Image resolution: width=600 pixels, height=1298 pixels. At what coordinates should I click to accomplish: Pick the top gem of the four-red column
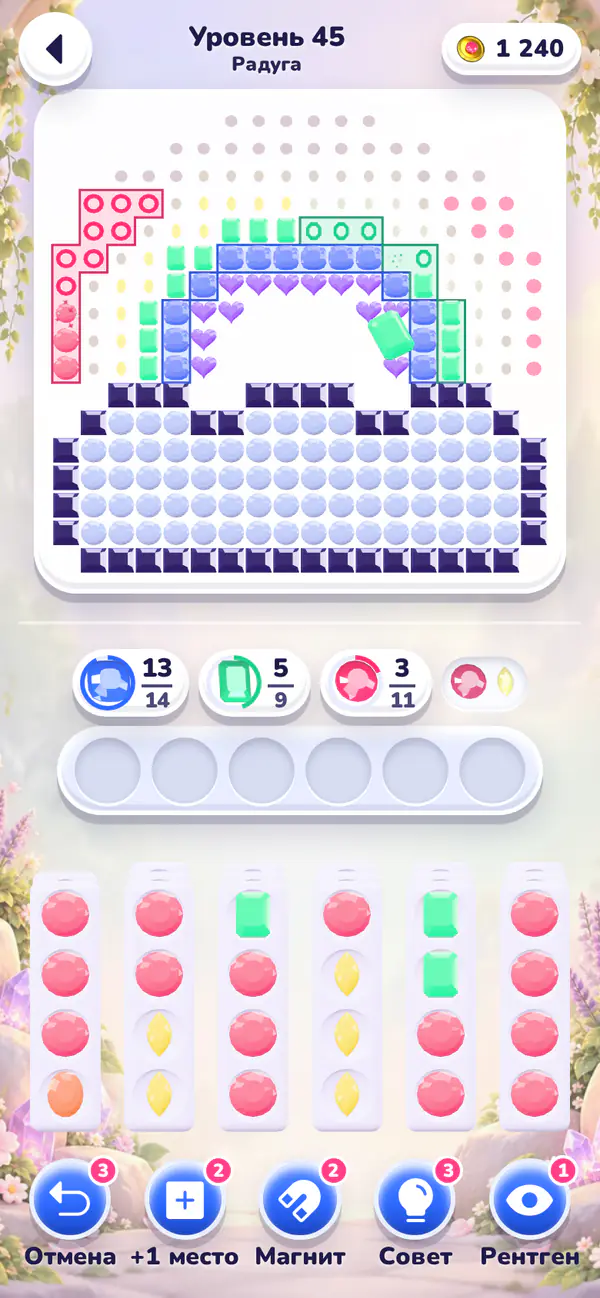point(534,914)
